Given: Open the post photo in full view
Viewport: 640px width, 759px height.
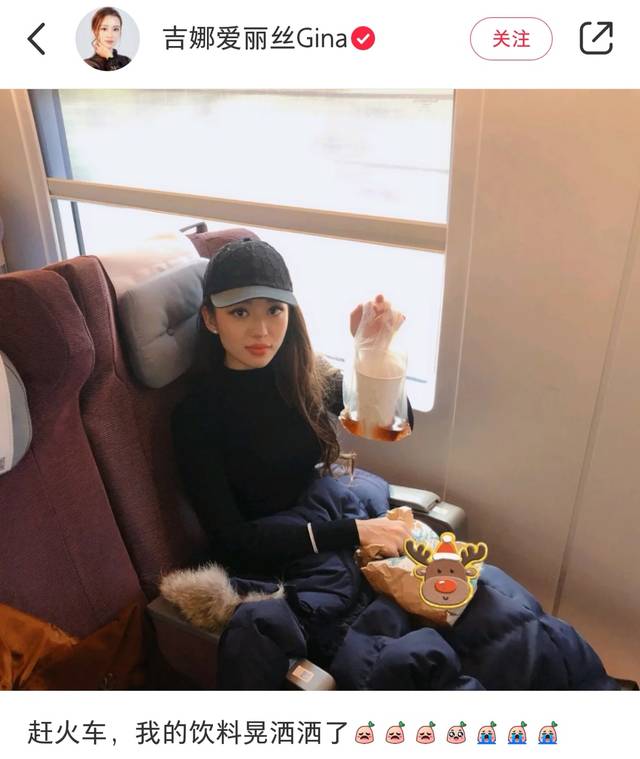Looking at the screenshot, I should (320, 390).
